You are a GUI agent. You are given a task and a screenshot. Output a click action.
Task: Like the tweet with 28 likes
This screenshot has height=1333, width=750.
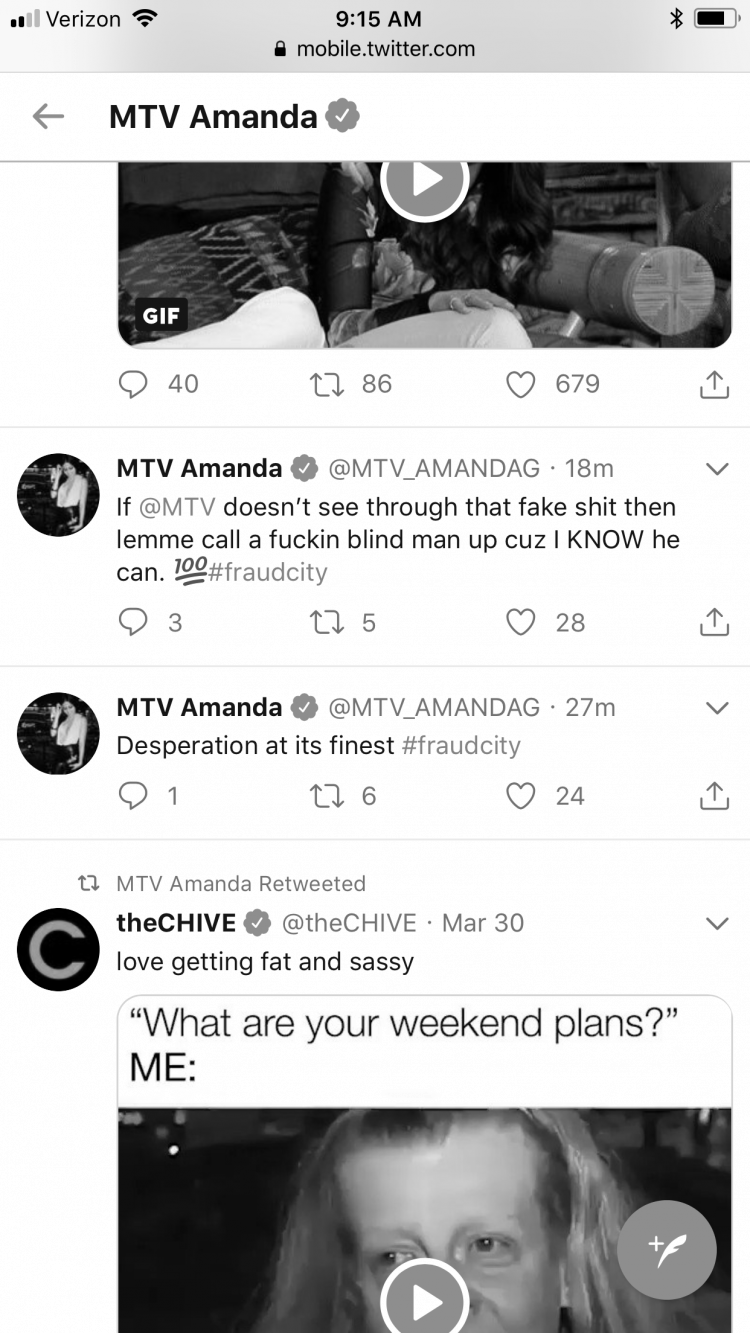pos(521,623)
